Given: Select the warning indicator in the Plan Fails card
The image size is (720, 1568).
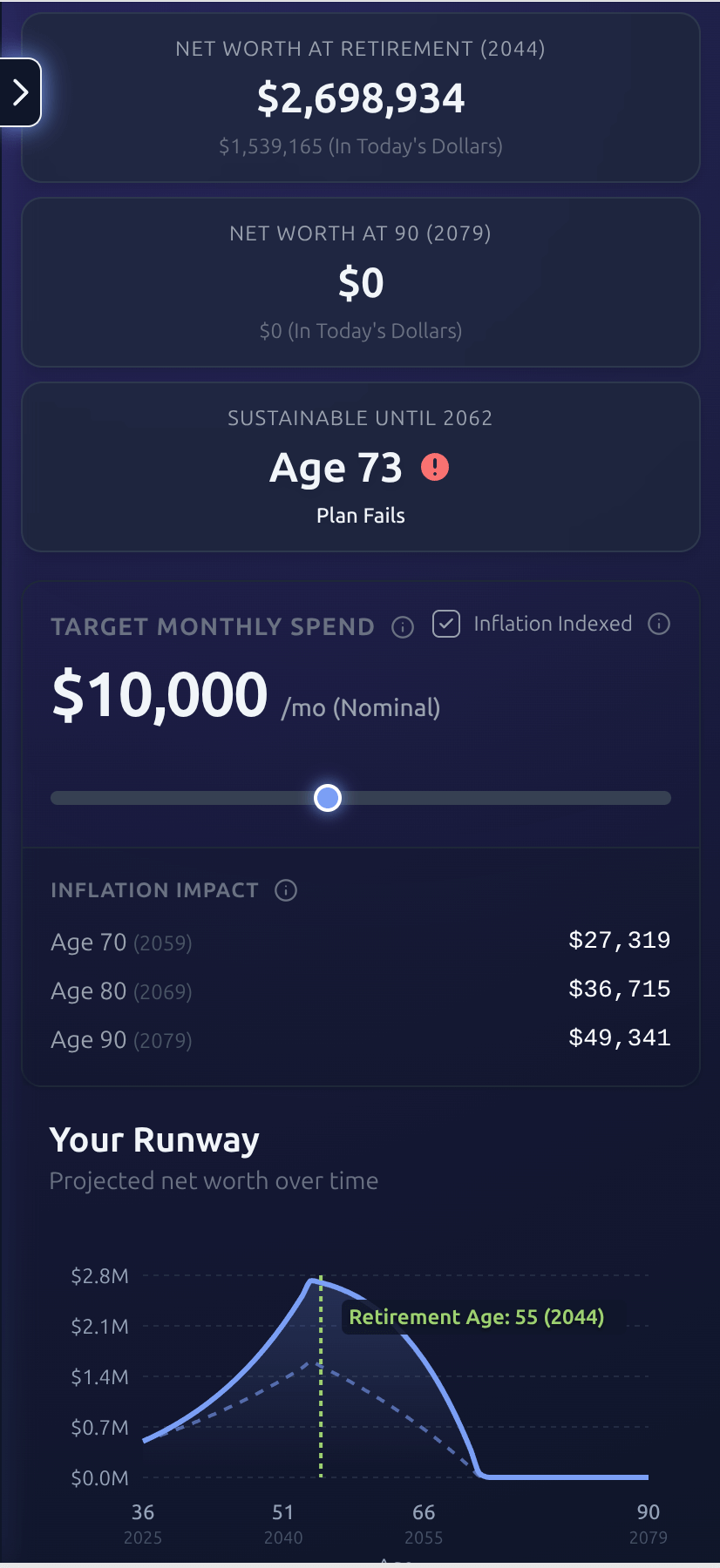Looking at the screenshot, I should point(434,467).
